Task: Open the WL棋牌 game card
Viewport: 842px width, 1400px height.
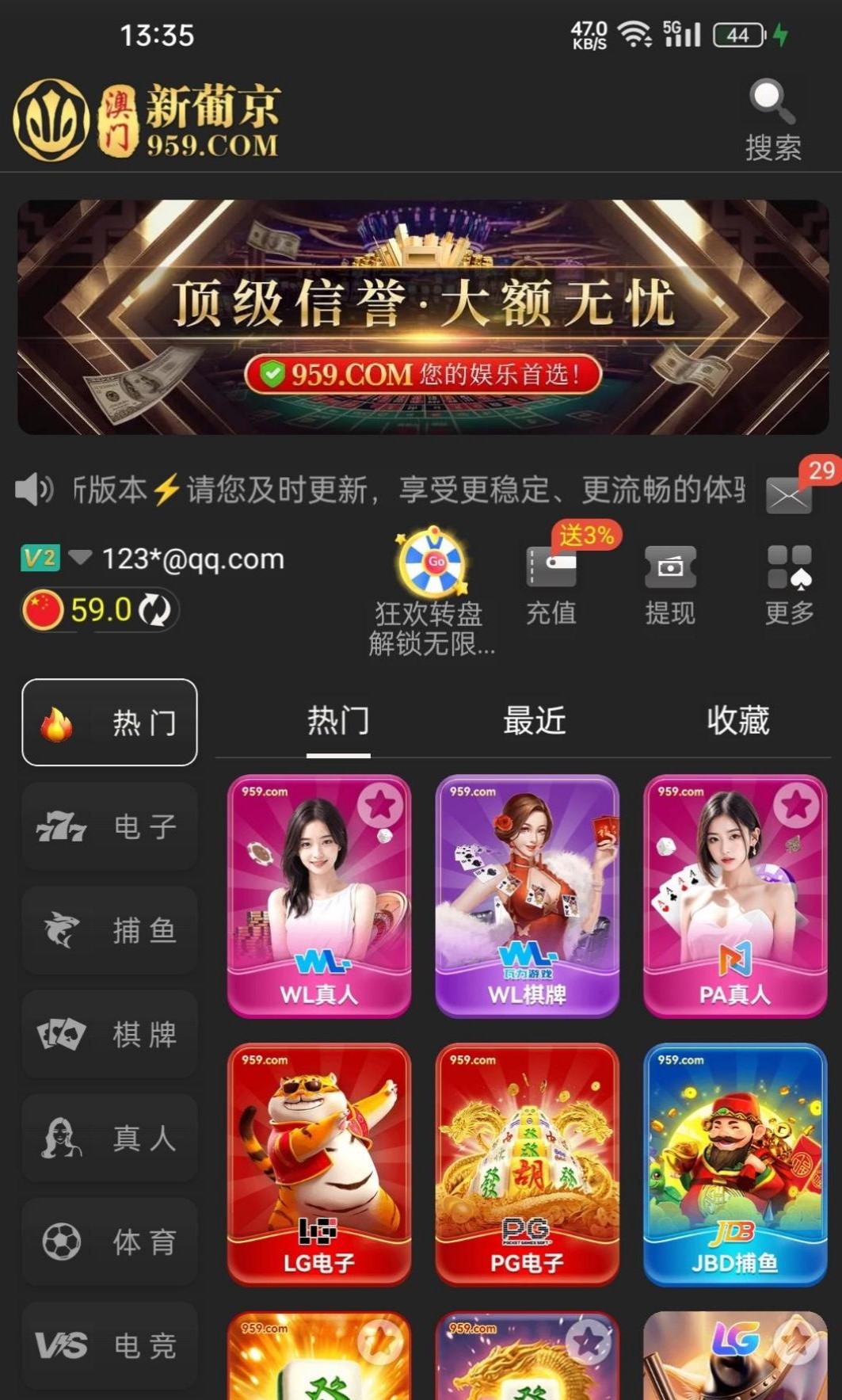Action: tap(527, 895)
